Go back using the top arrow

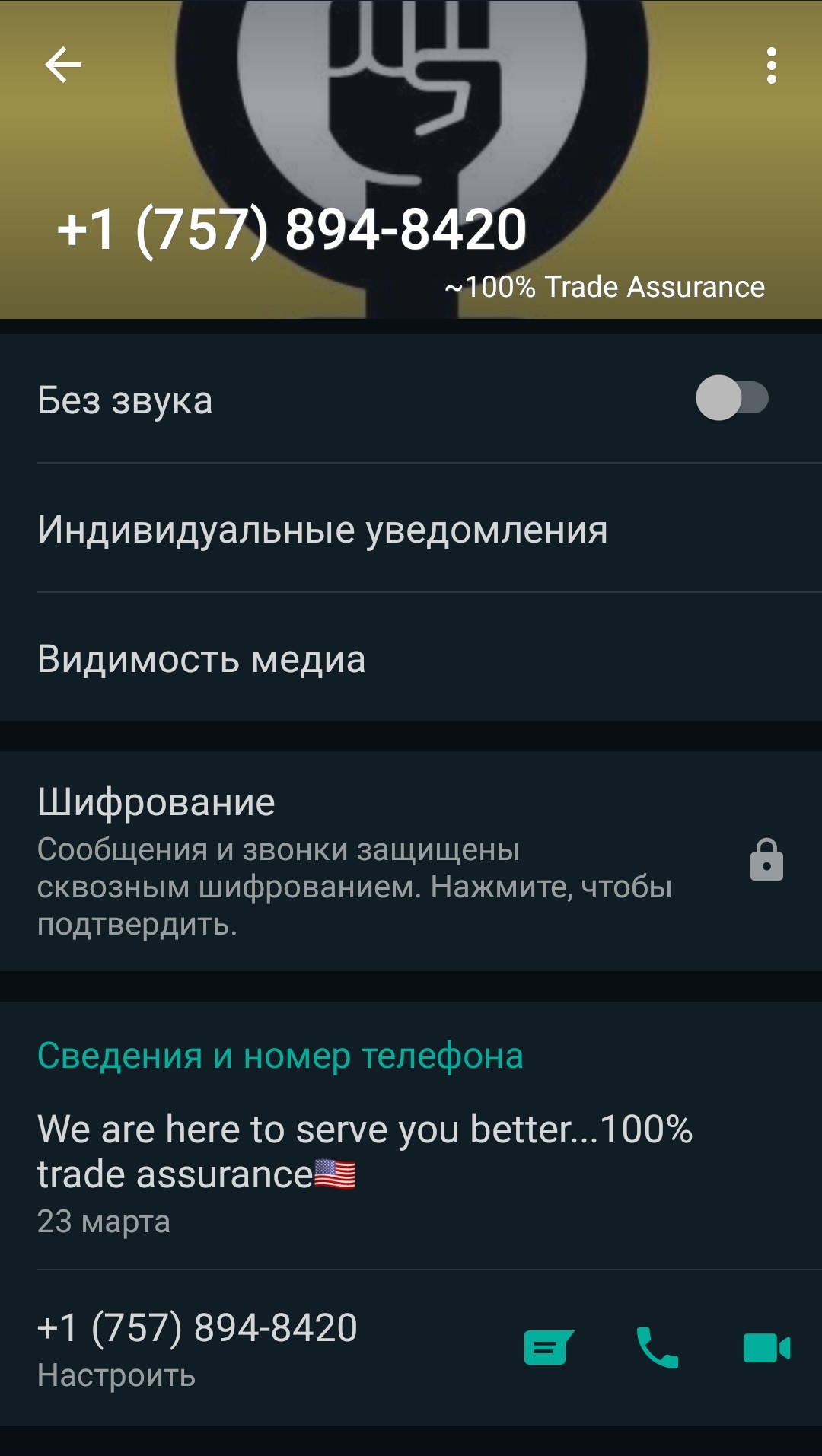[63, 65]
